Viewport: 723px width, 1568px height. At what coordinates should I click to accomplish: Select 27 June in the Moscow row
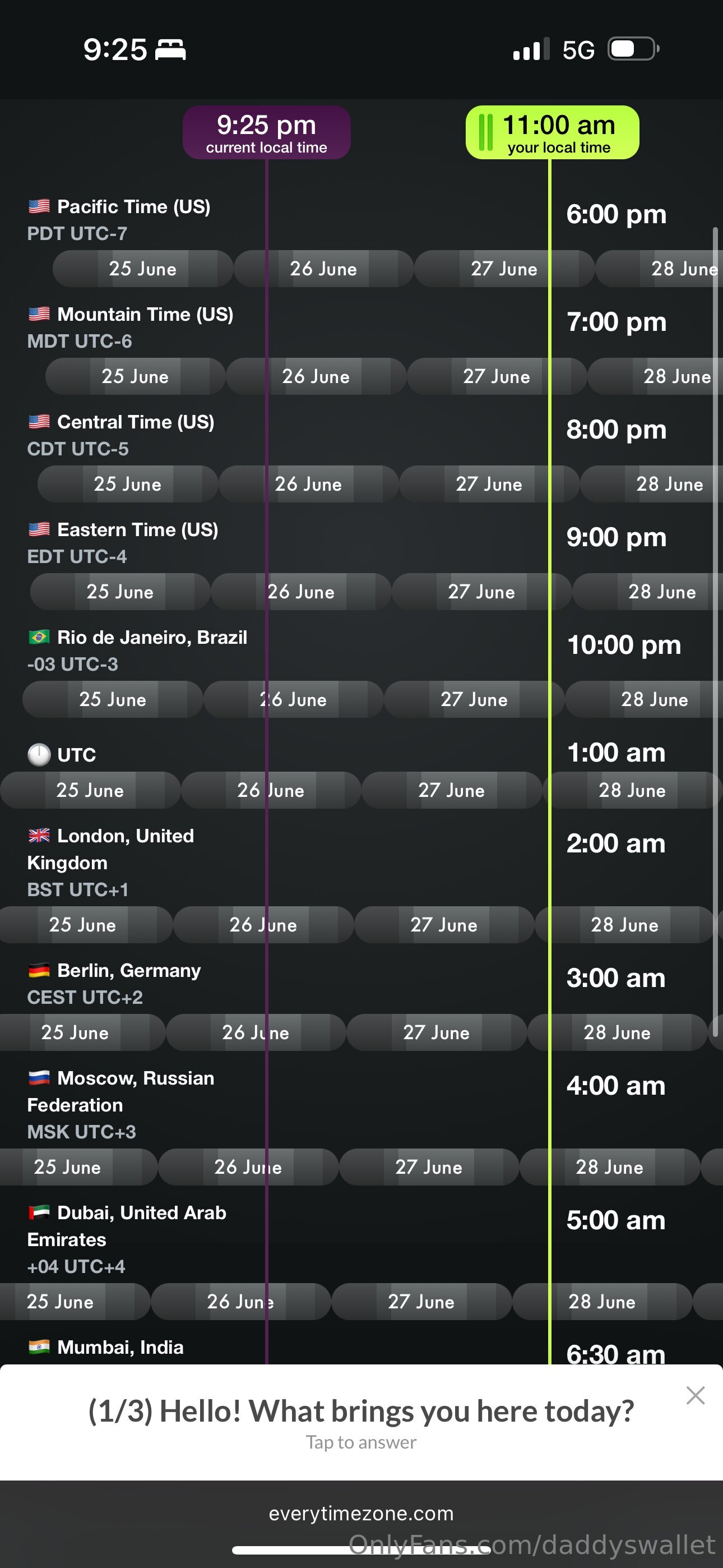tap(428, 1167)
